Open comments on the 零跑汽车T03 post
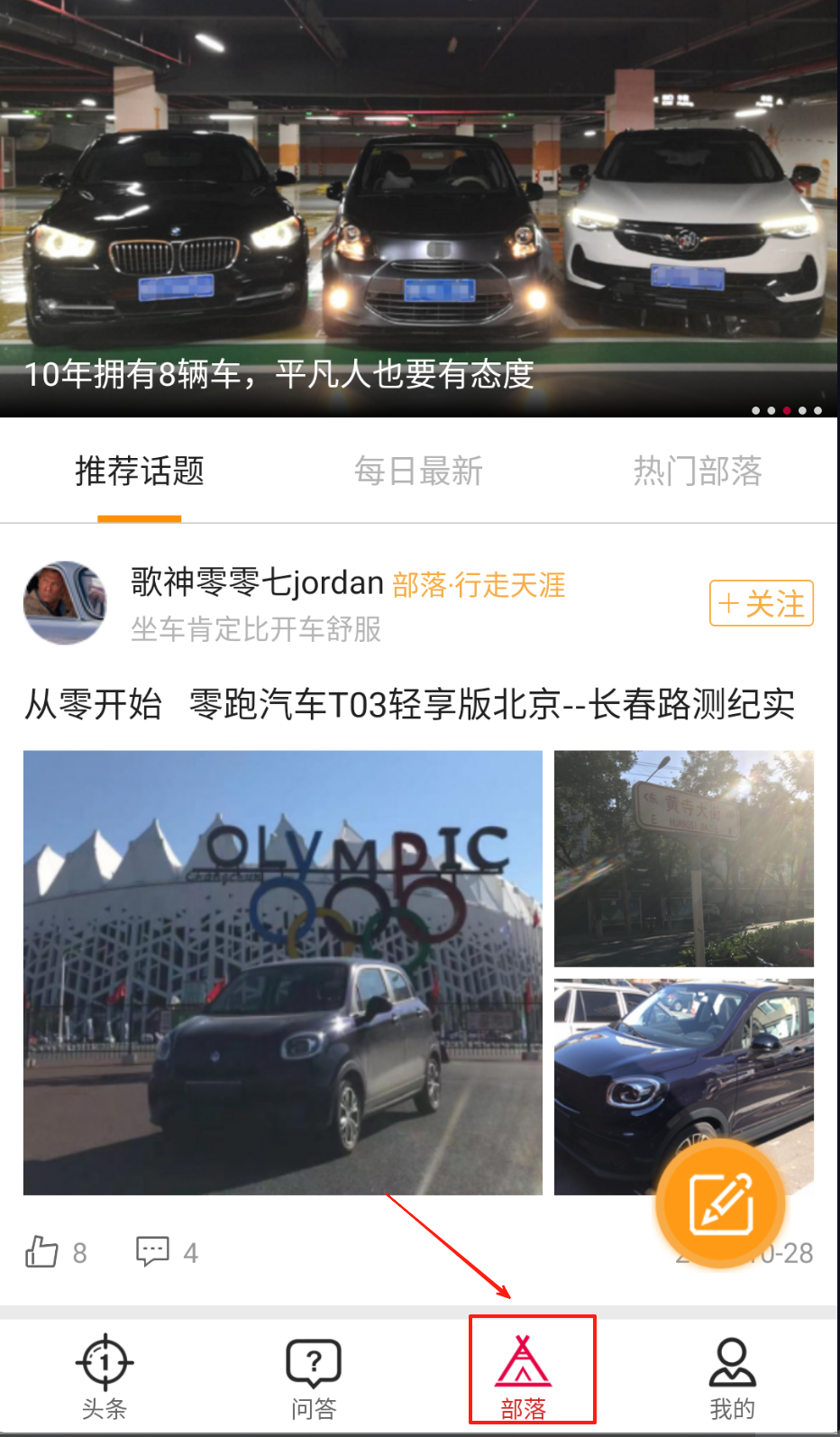Viewport: 840px width, 1437px height. click(x=152, y=1251)
